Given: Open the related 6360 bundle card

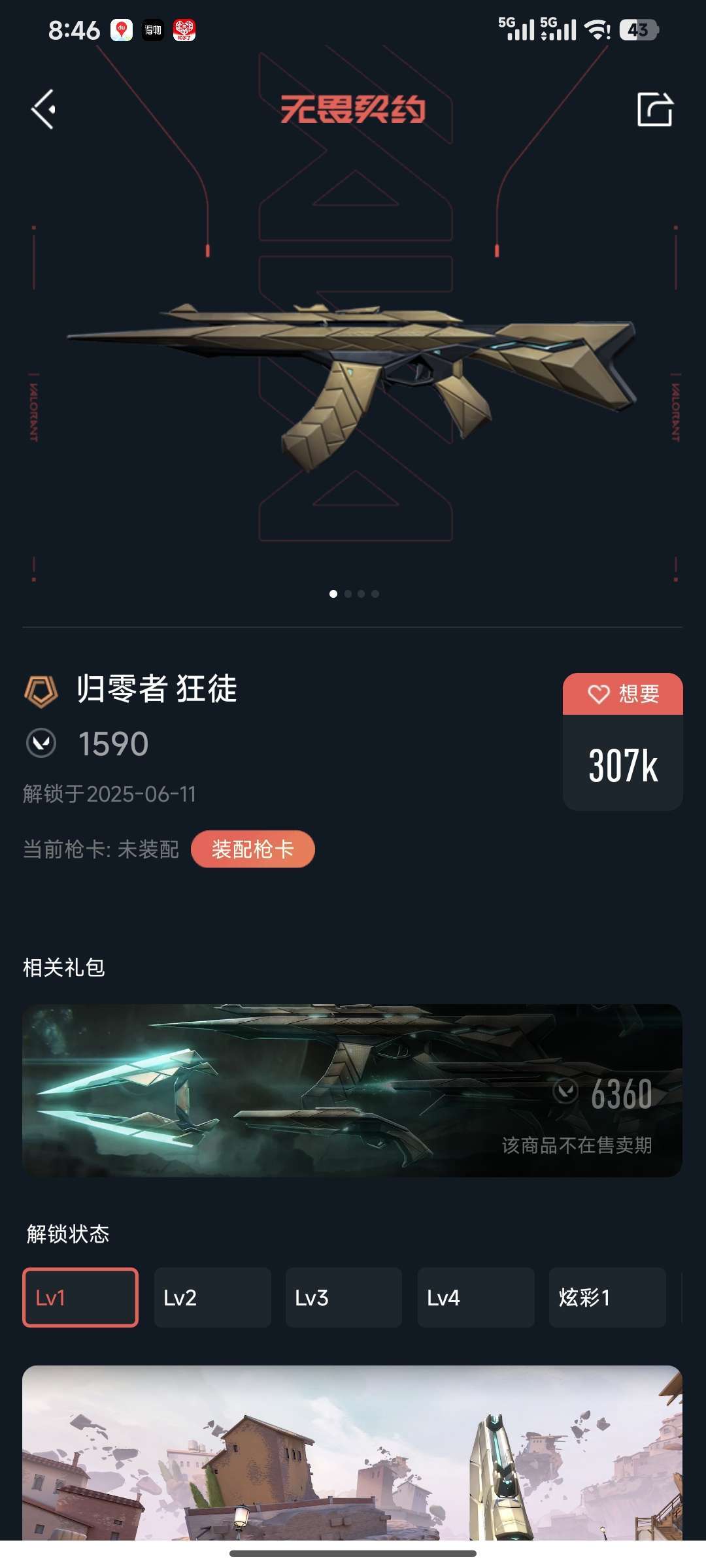Looking at the screenshot, I should 352,1090.
